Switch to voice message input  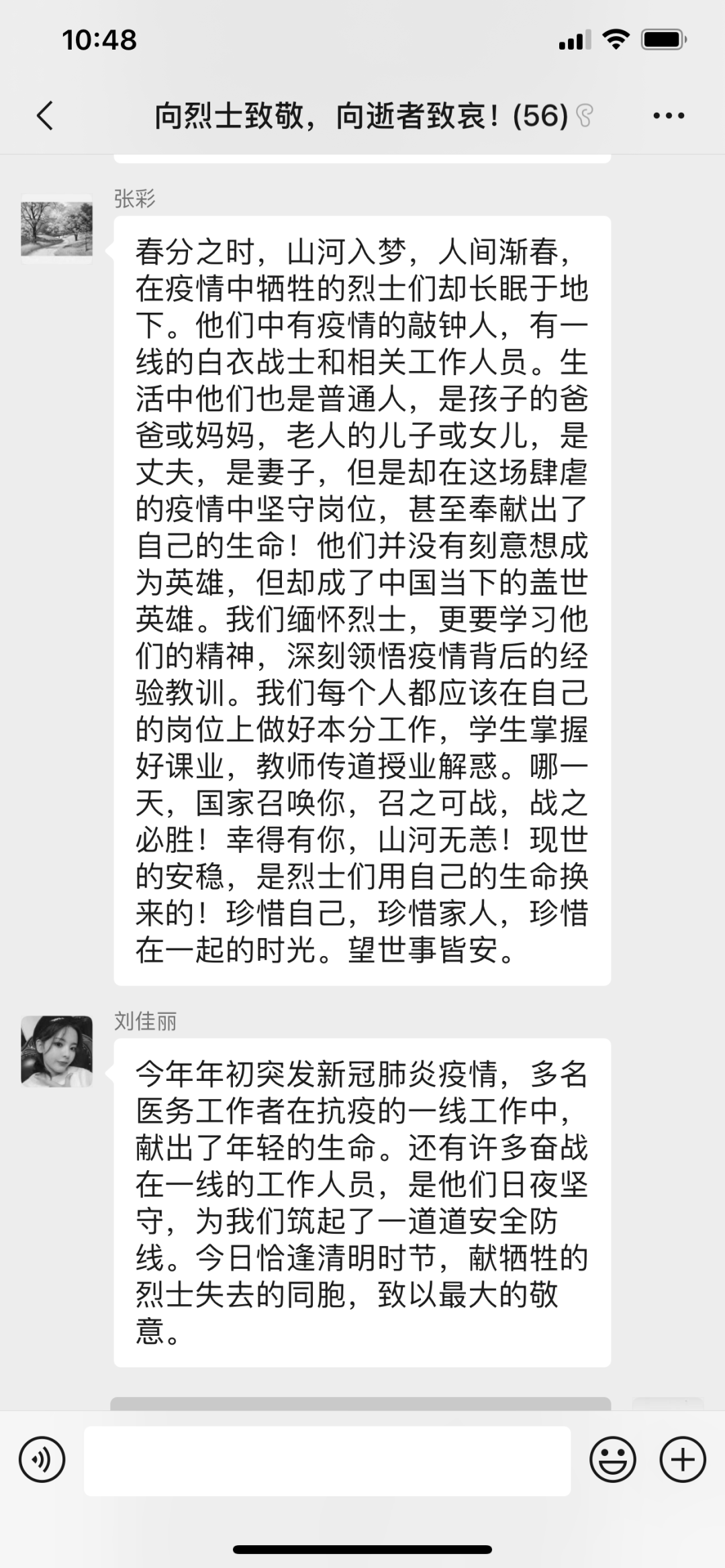point(42,1460)
